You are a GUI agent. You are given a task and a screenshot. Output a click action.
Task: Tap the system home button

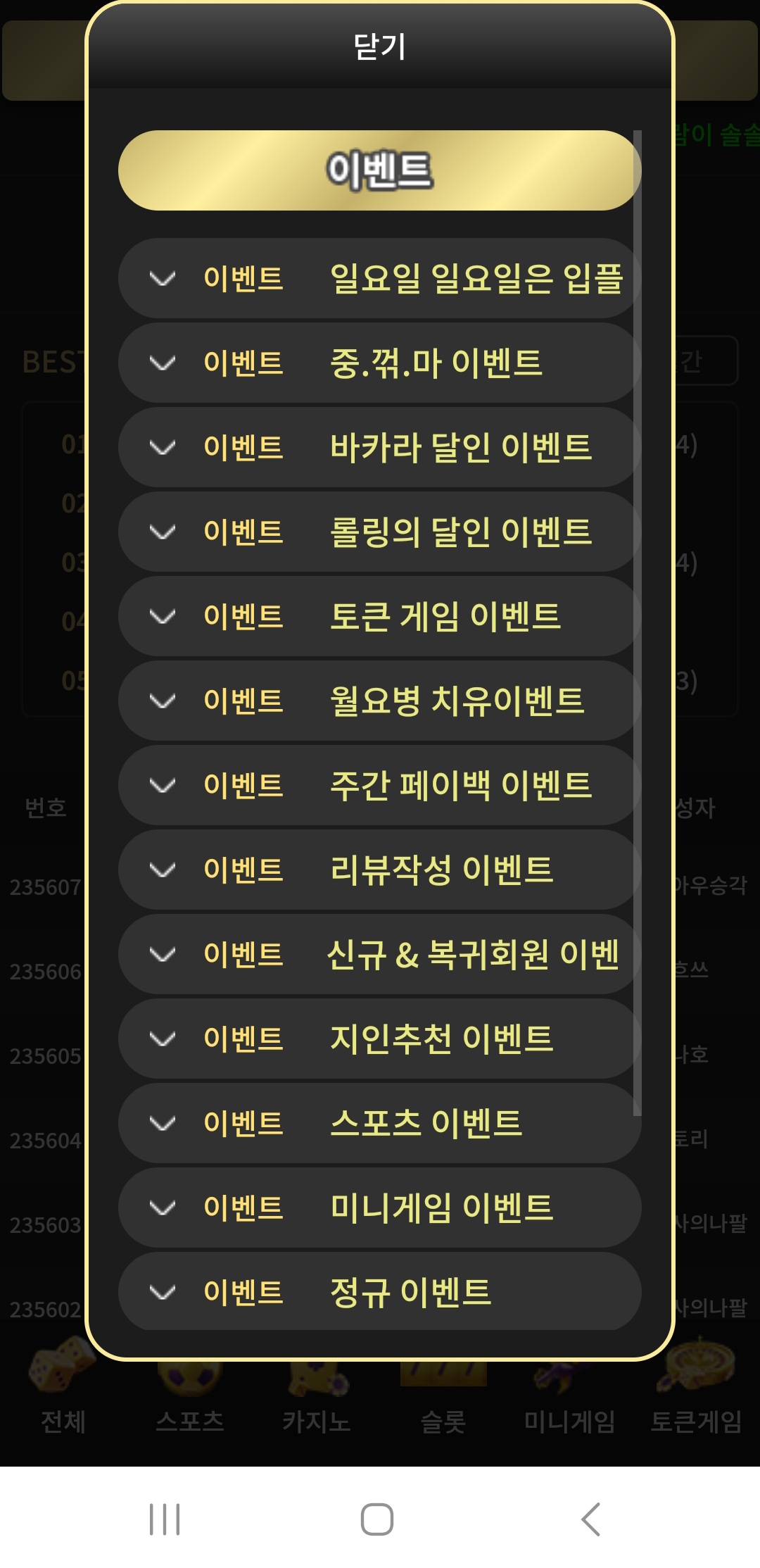click(377, 1519)
